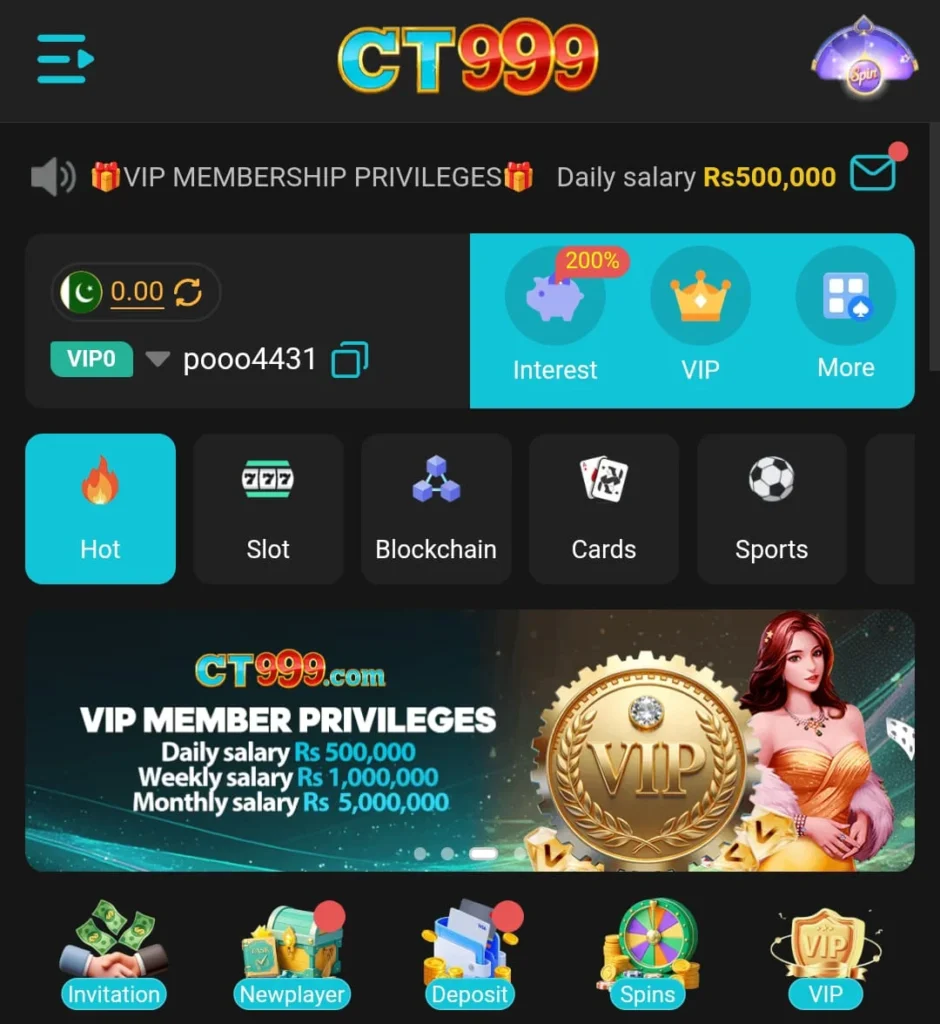Viewport: 940px width, 1024px height.
Task: Select the VIP crown icon
Action: coord(700,295)
